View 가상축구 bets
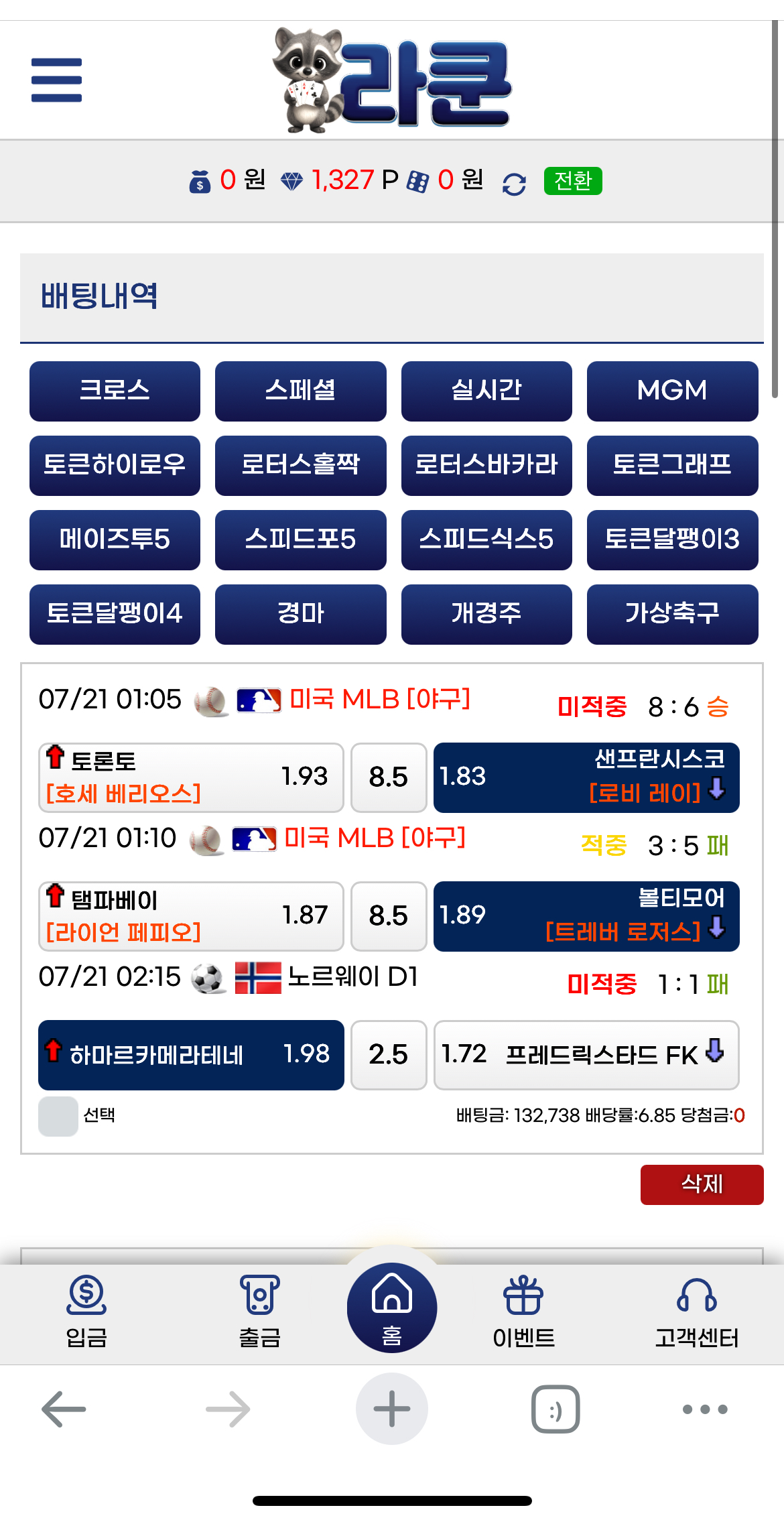Screen dimensions: 784x1522 672,615
